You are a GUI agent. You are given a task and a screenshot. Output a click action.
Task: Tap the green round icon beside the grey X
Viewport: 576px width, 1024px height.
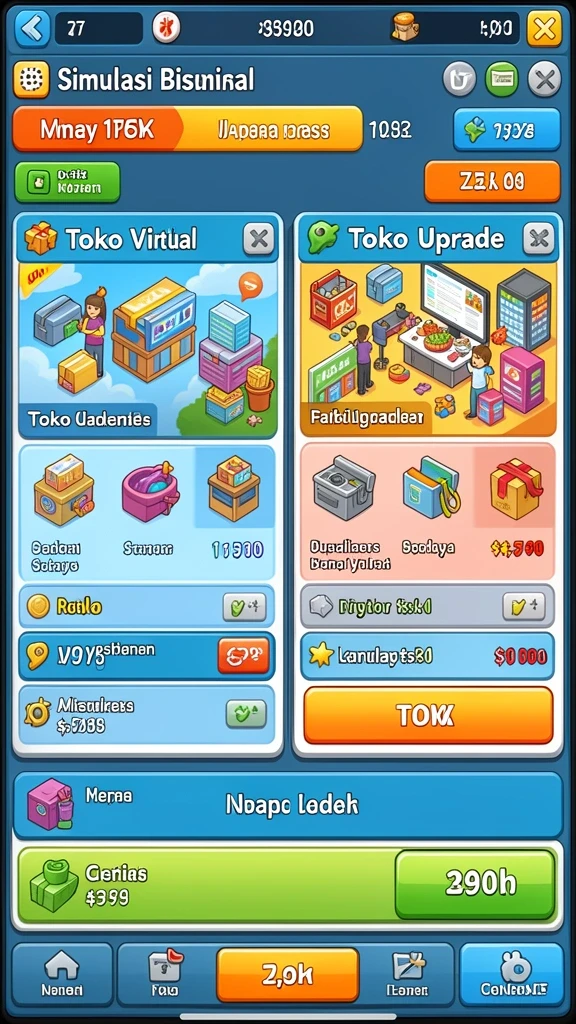[502, 80]
